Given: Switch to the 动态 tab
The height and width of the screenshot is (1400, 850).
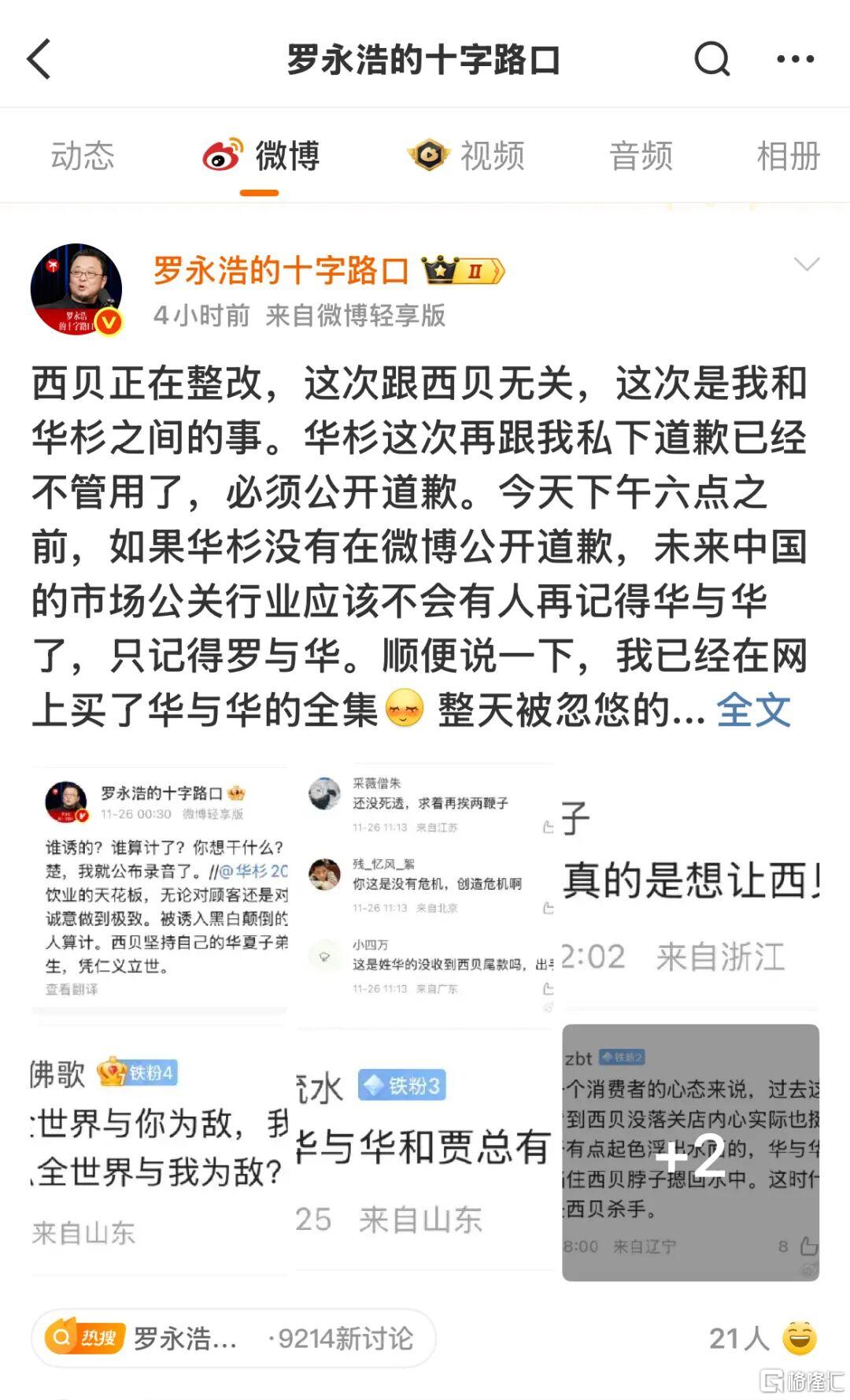Looking at the screenshot, I should [83, 156].
